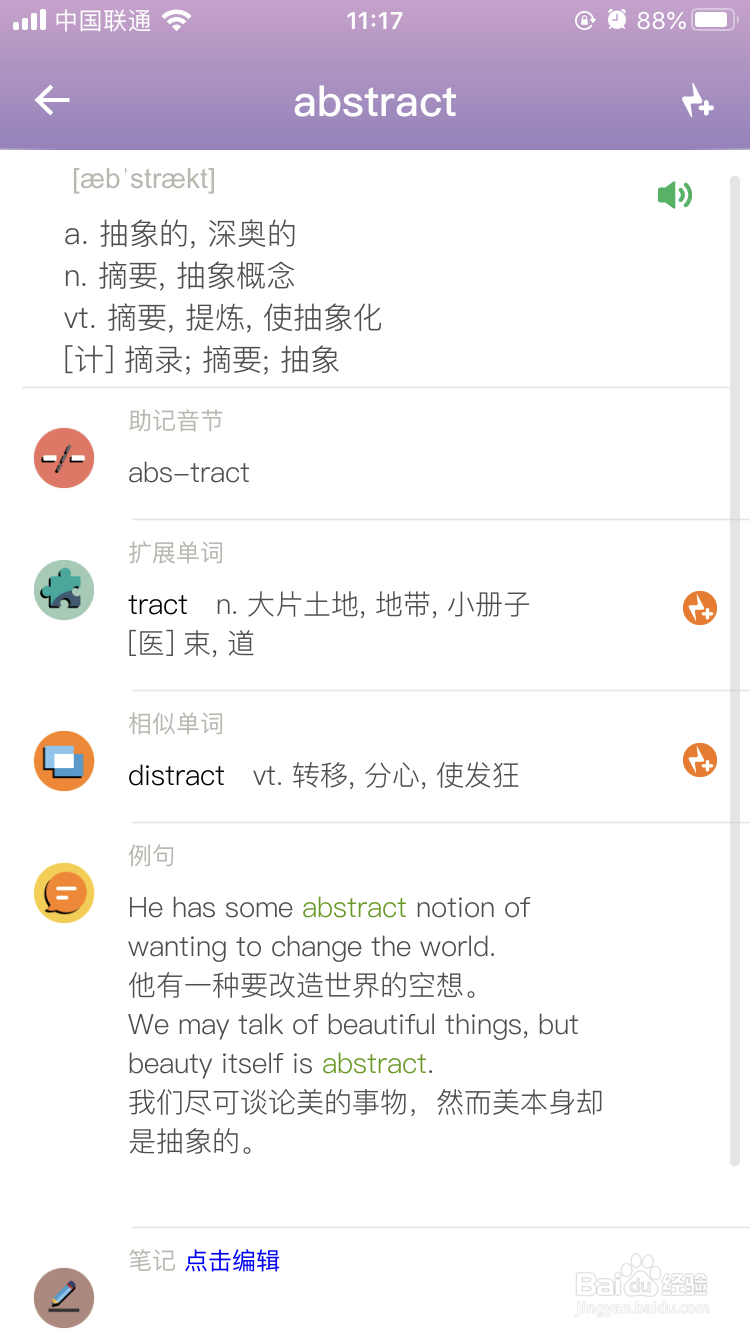This screenshot has height=1334, width=750.
Task: Select the expanded word tract entry
Action: (x=157, y=605)
